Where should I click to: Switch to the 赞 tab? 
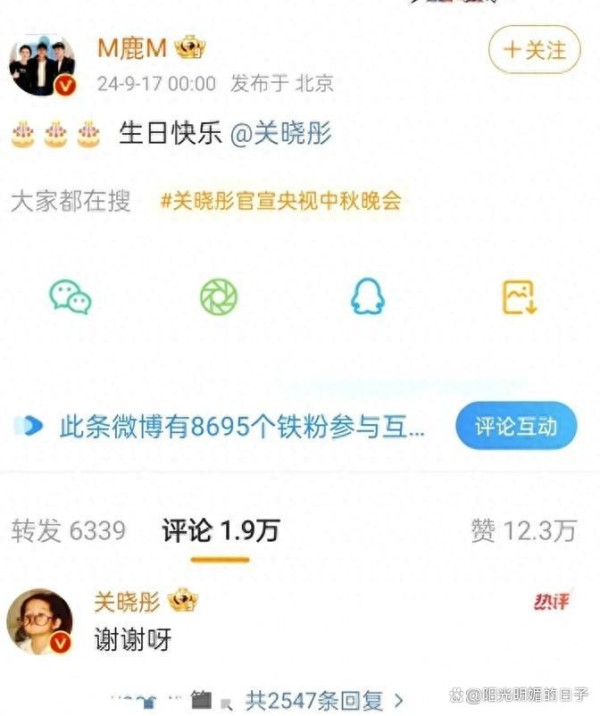(524, 531)
